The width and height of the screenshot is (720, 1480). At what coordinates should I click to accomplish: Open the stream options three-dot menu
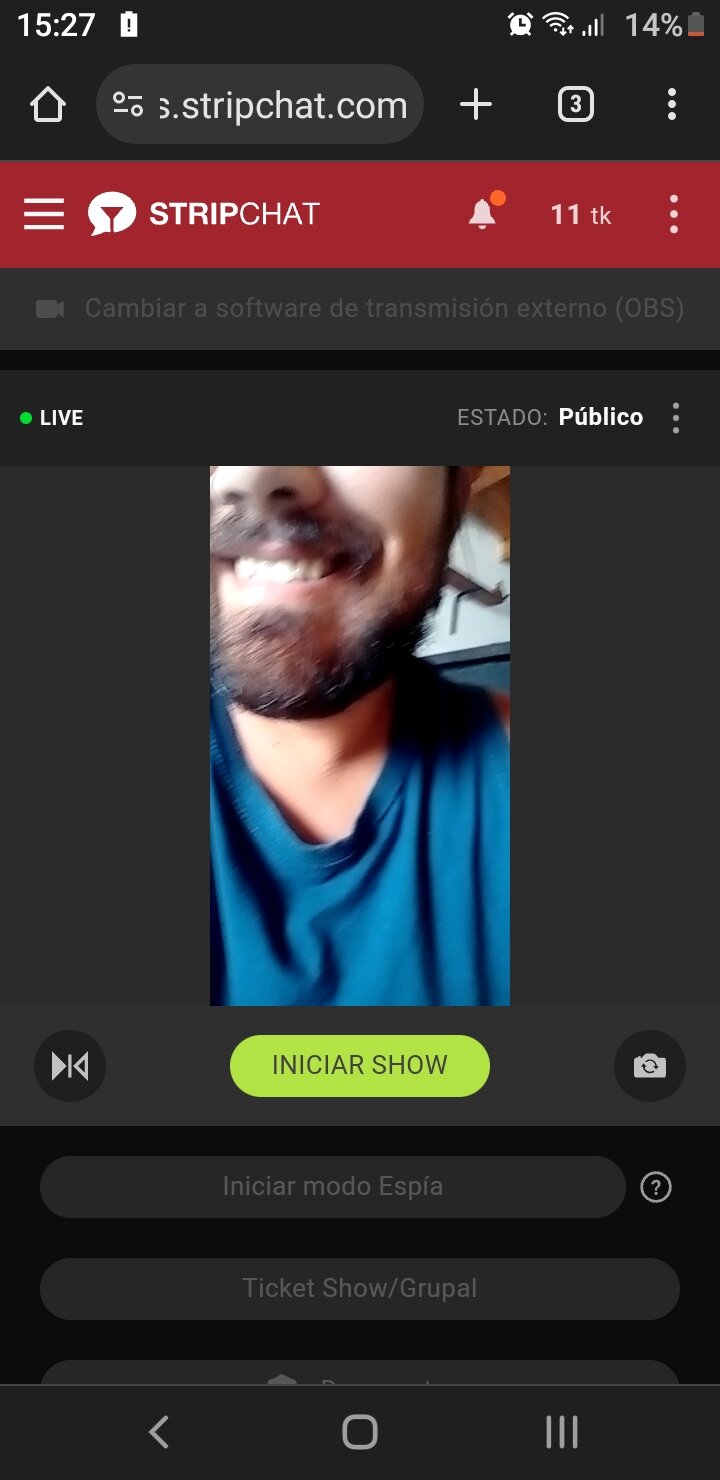(675, 417)
